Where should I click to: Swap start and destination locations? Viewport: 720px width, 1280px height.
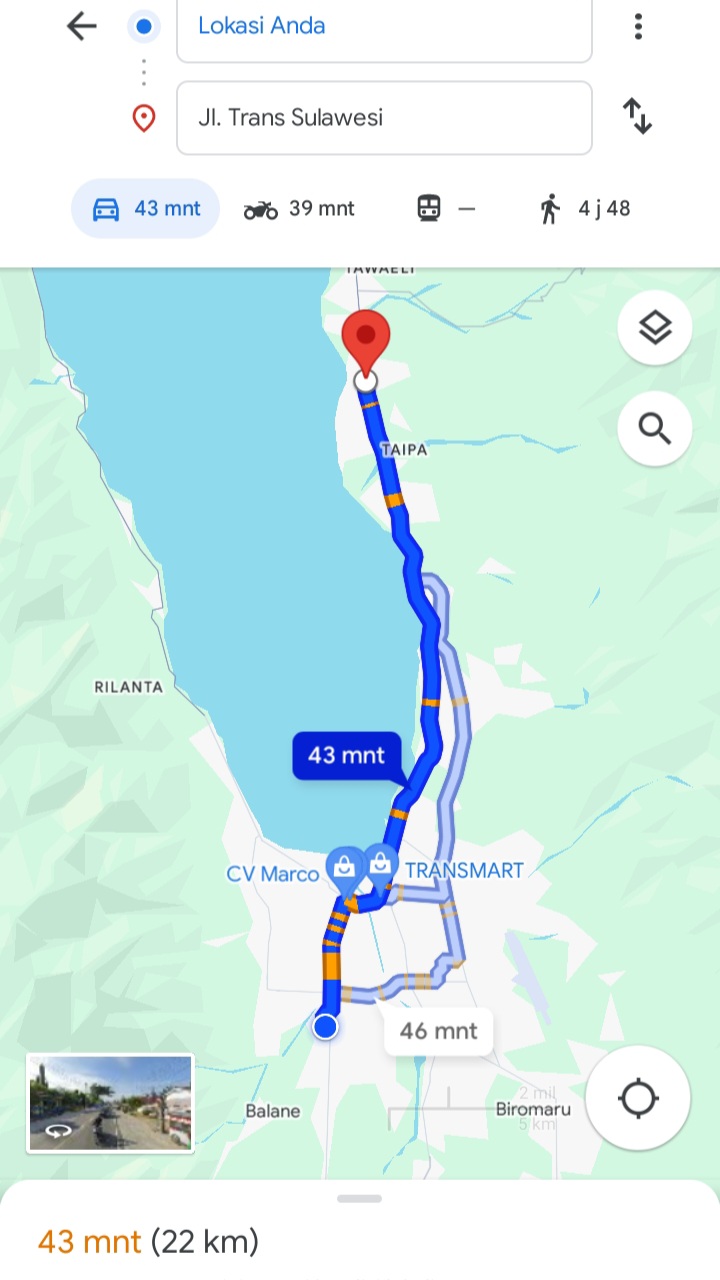coord(638,116)
